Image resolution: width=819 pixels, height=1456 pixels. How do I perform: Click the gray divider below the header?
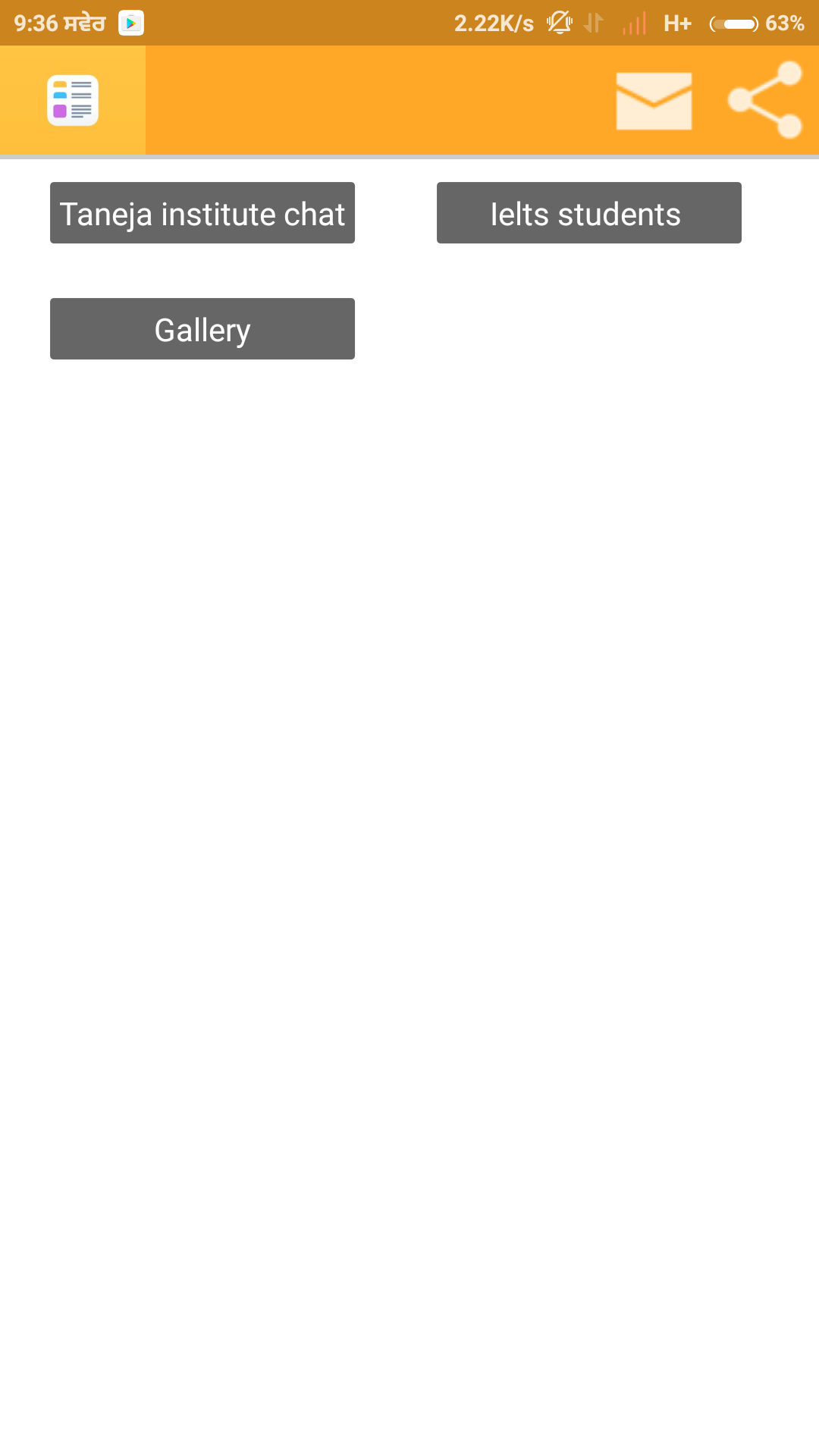[x=409, y=157]
